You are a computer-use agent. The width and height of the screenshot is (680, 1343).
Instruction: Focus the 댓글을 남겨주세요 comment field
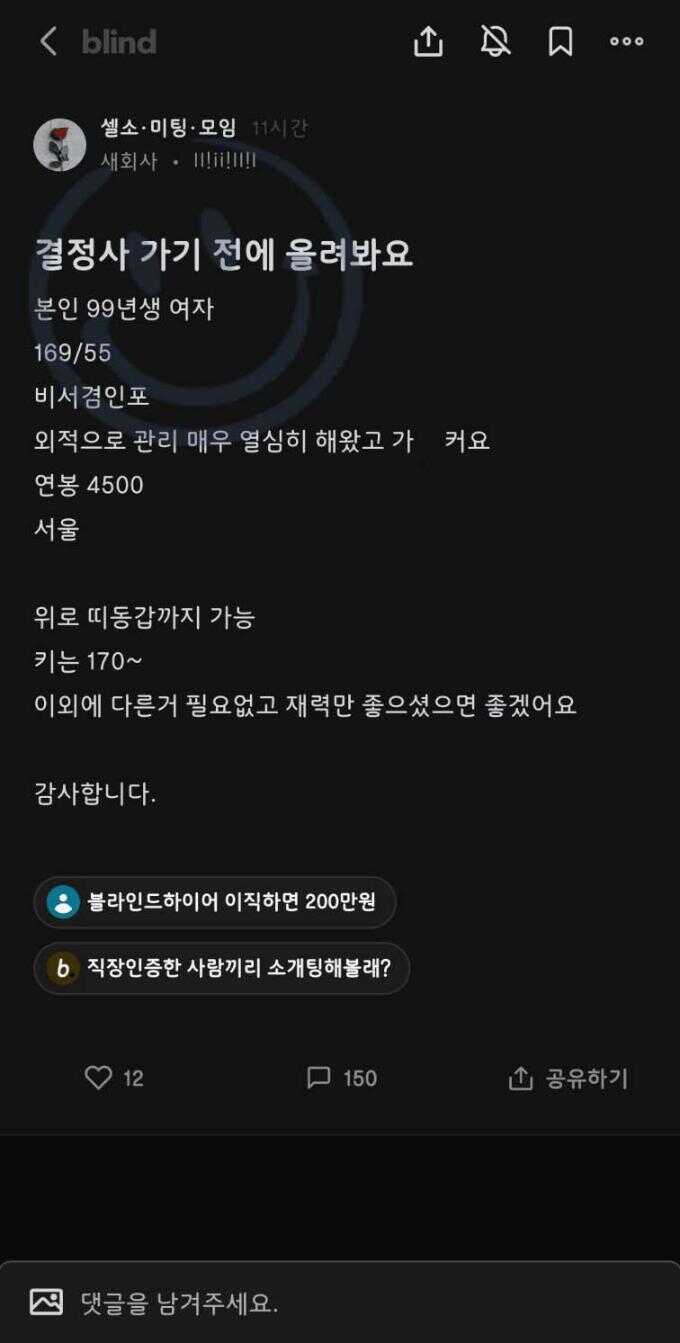[x=300, y=1302]
